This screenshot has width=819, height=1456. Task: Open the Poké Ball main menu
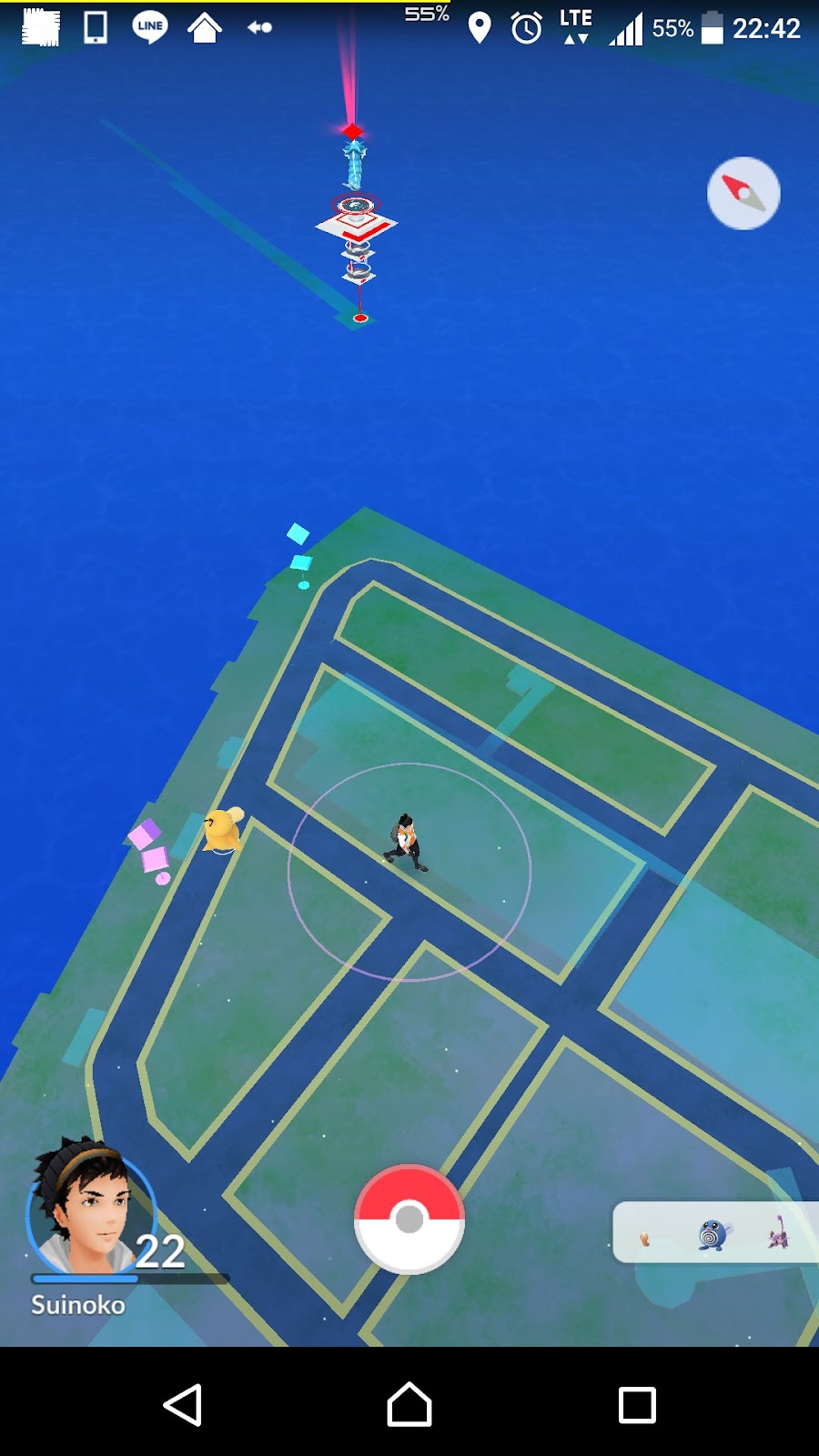(x=409, y=1218)
